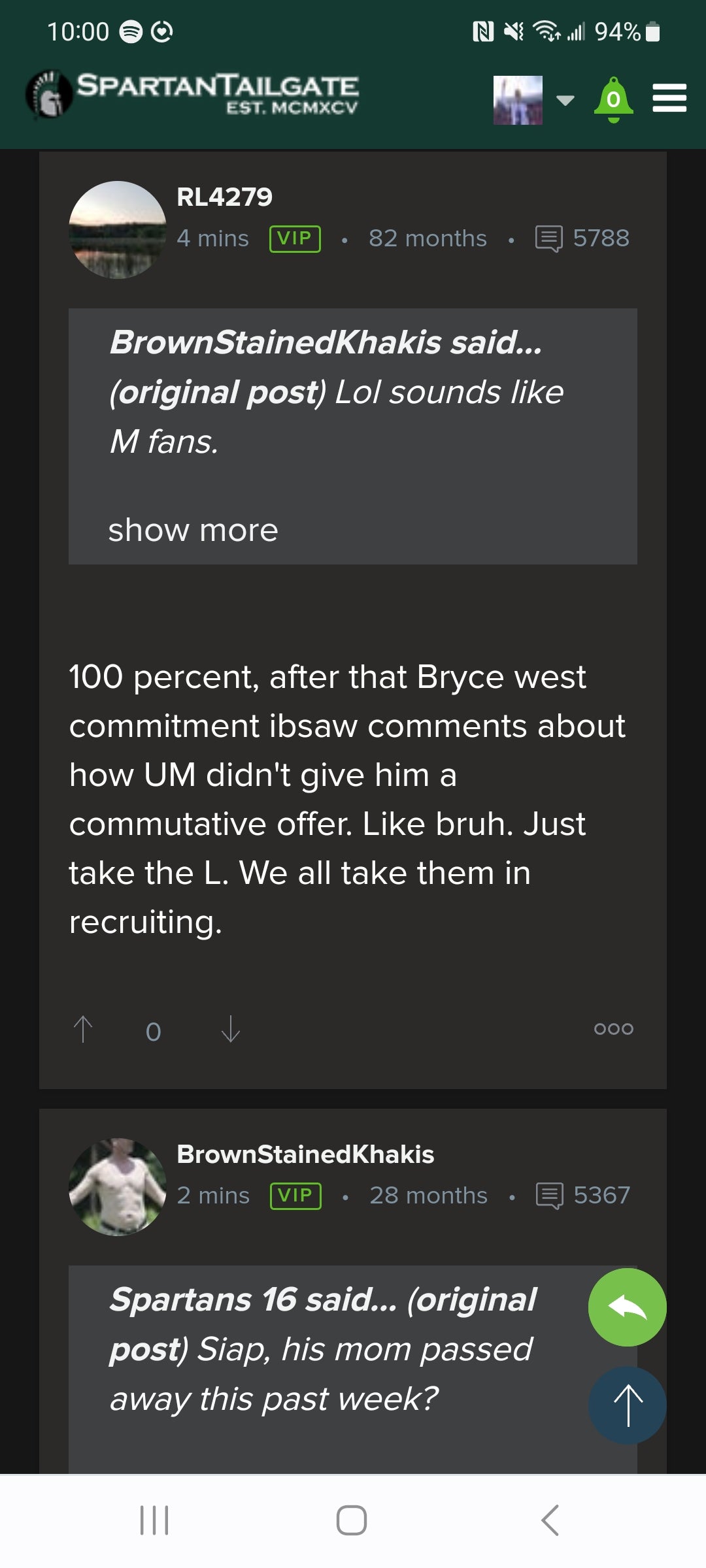Open RL4279's username link
This screenshot has width=706, height=1568.
(224, 196)
